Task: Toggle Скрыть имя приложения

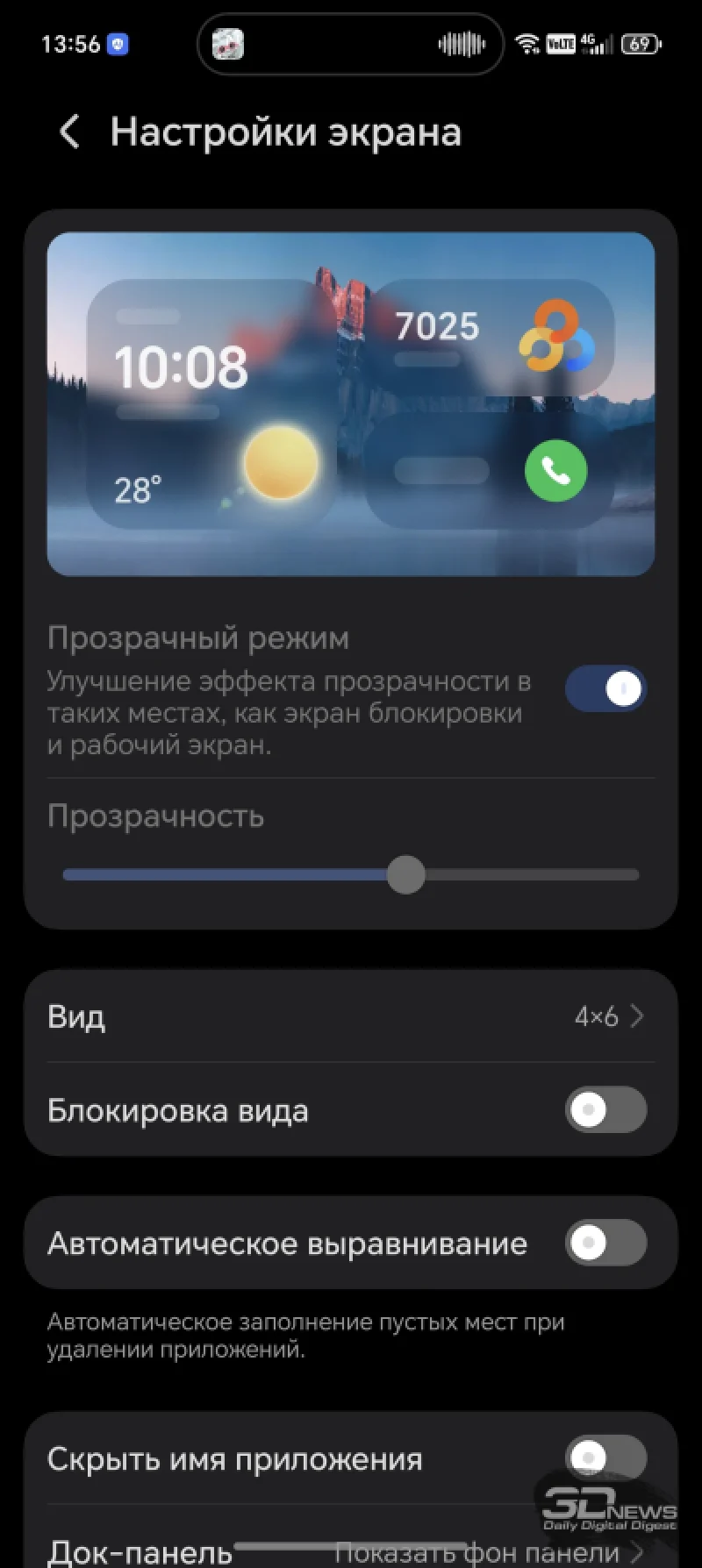Action: point(605,1458)
